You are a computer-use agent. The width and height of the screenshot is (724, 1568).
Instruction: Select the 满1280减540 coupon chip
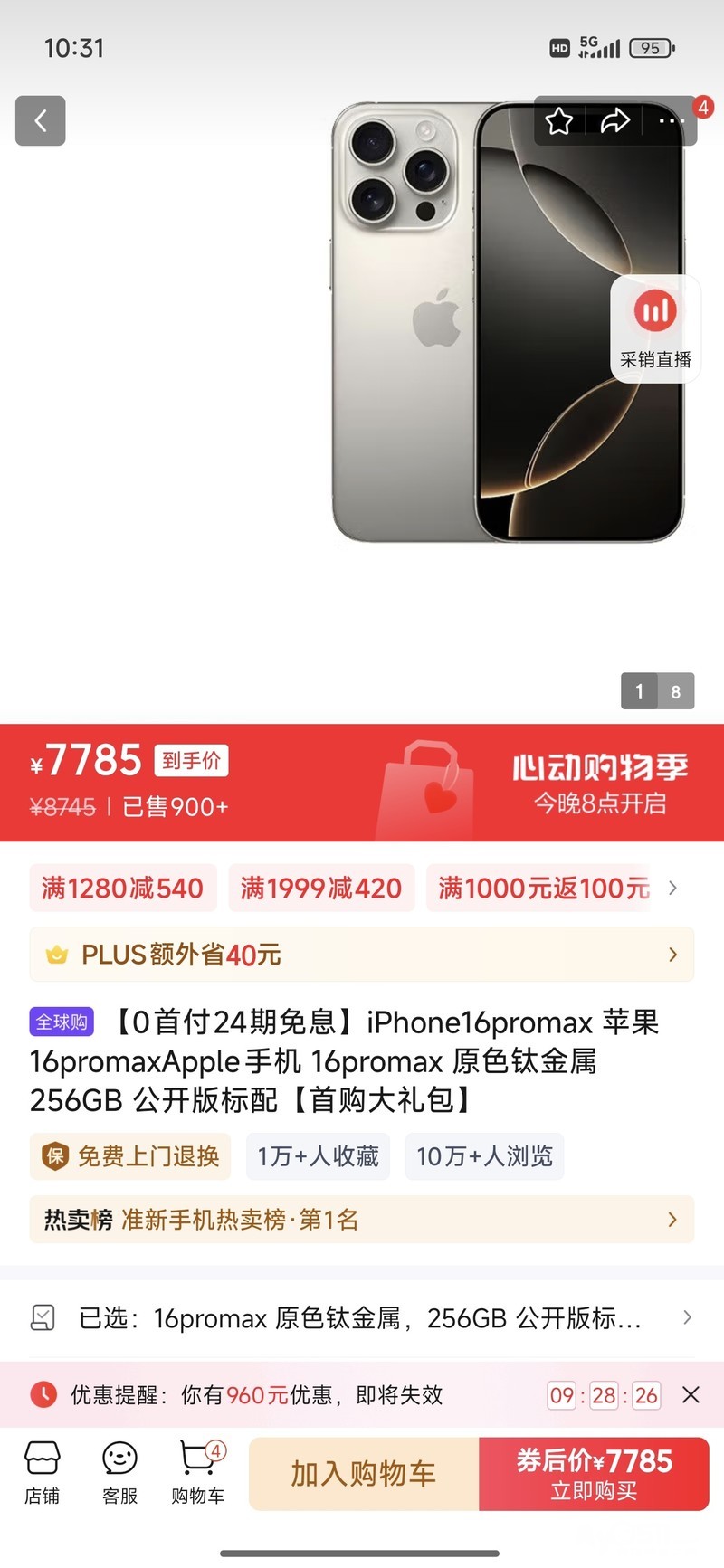pyautogui.click(x=122, y=889)
